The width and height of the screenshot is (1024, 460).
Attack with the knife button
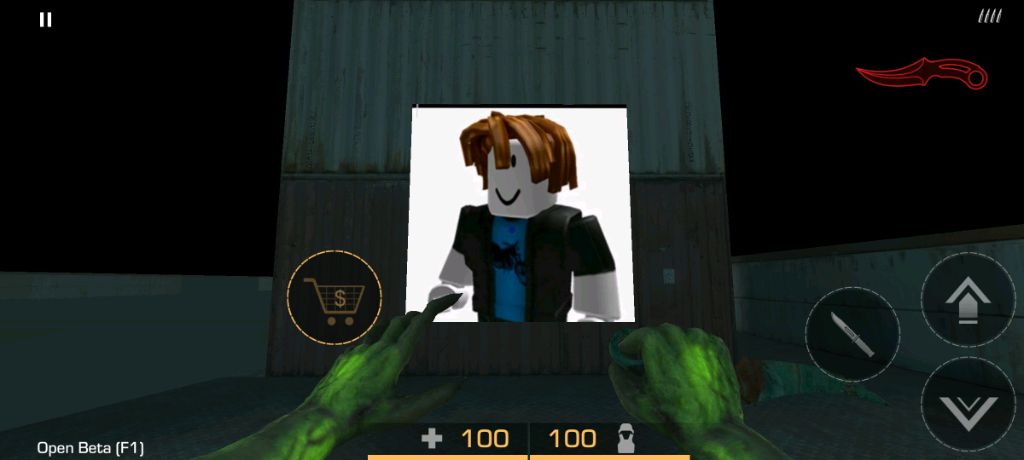point(852,334)
